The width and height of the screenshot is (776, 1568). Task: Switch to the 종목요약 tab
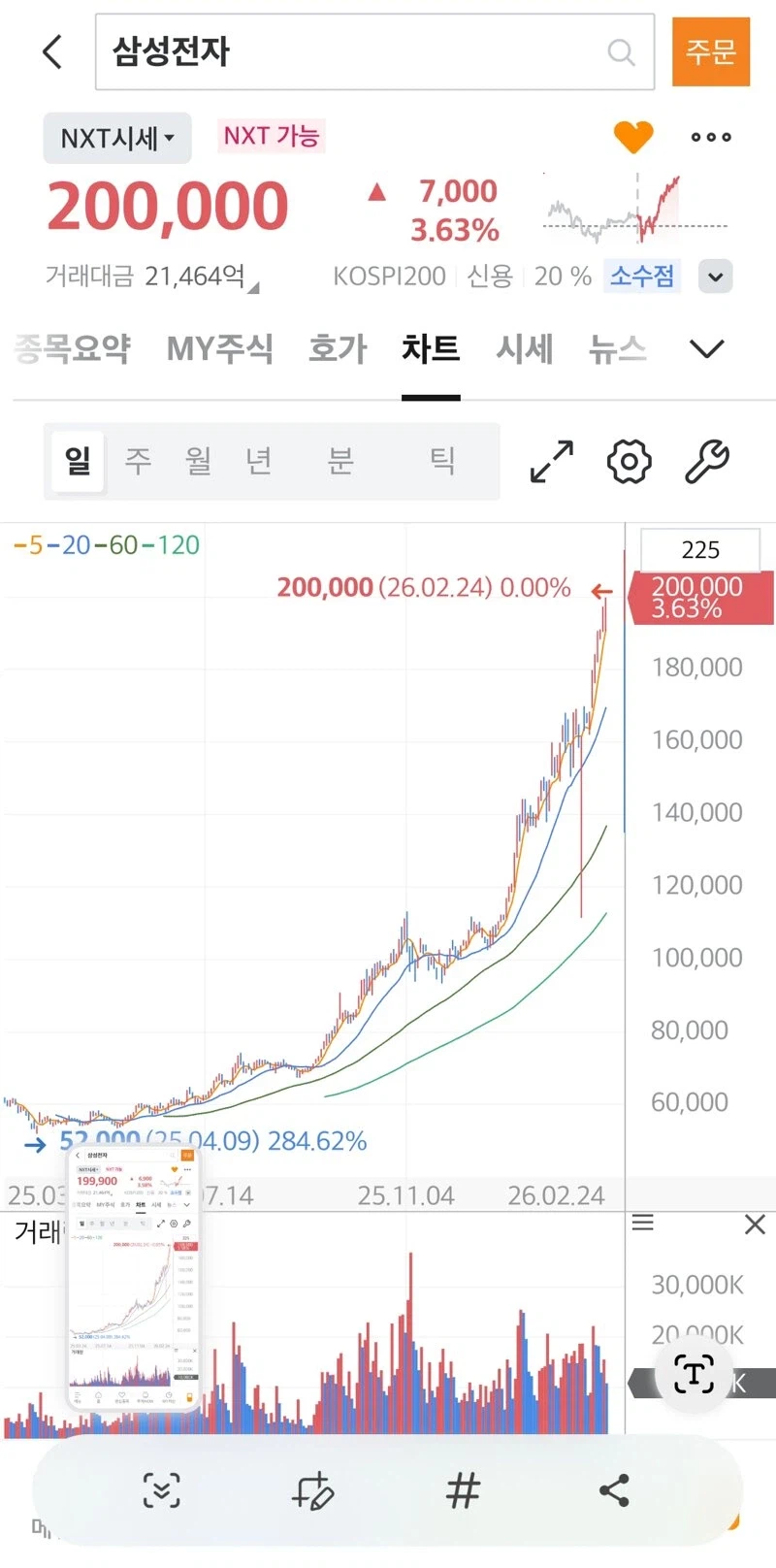pyautogui.click(x=73, y=348)
